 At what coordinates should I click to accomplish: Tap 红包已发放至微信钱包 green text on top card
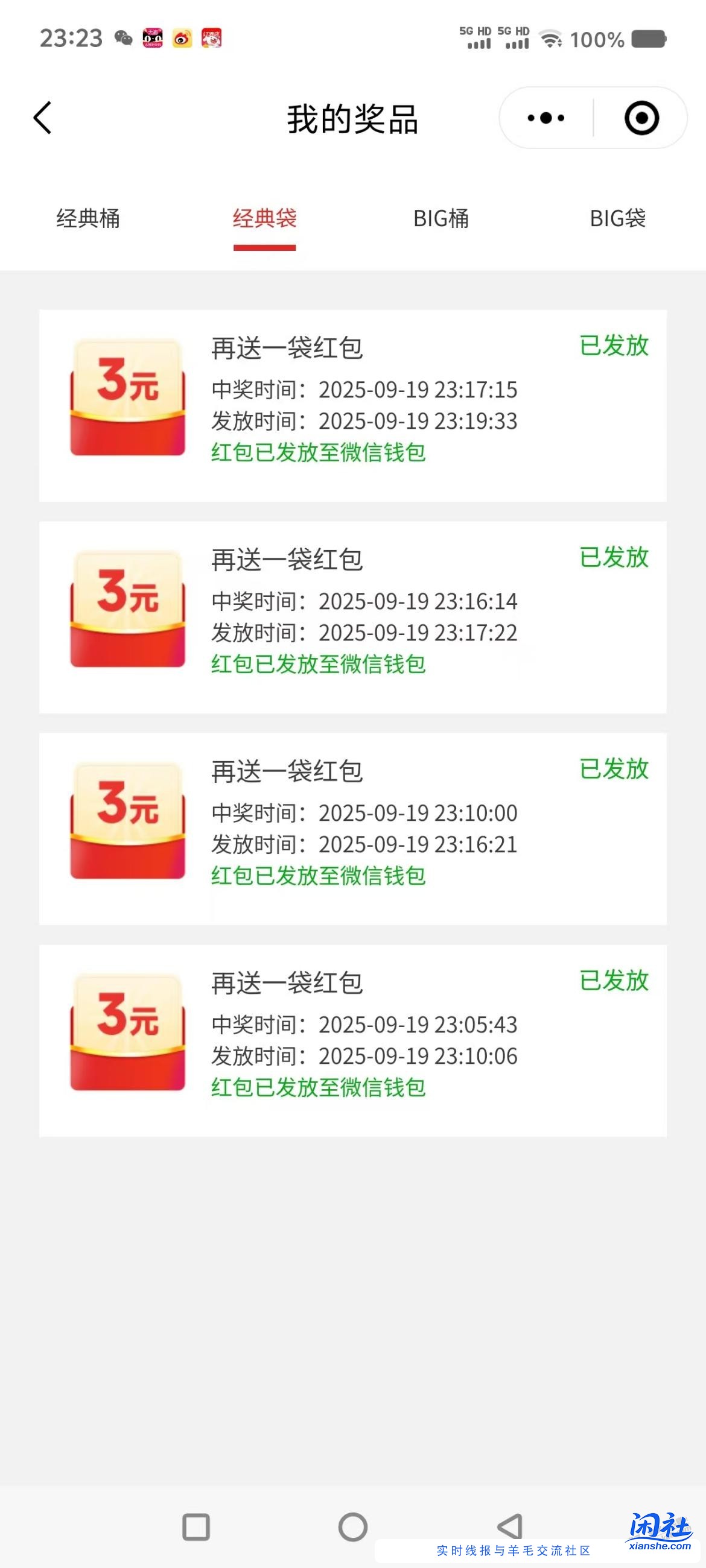point(319,452)
